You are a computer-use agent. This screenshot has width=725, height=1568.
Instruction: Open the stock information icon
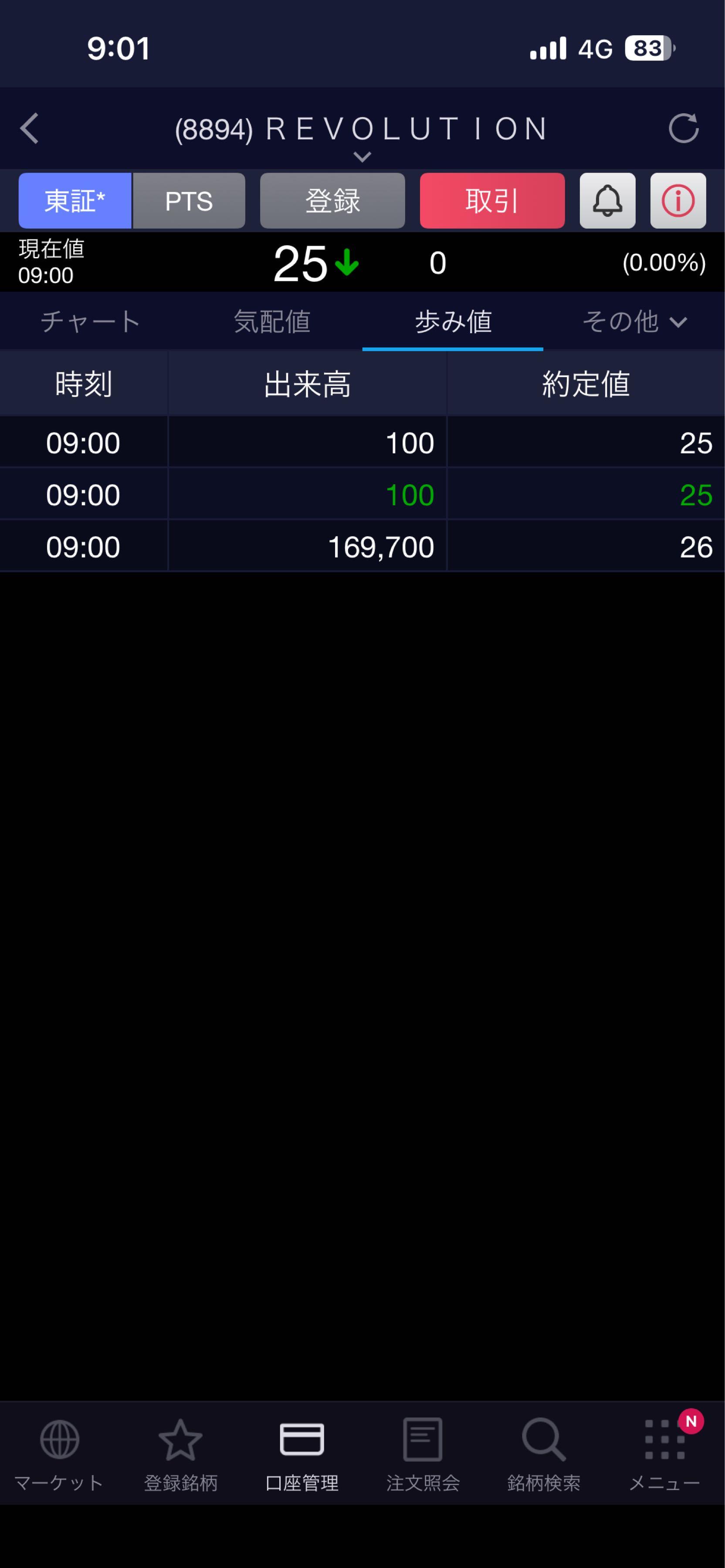tap(678, 201)
